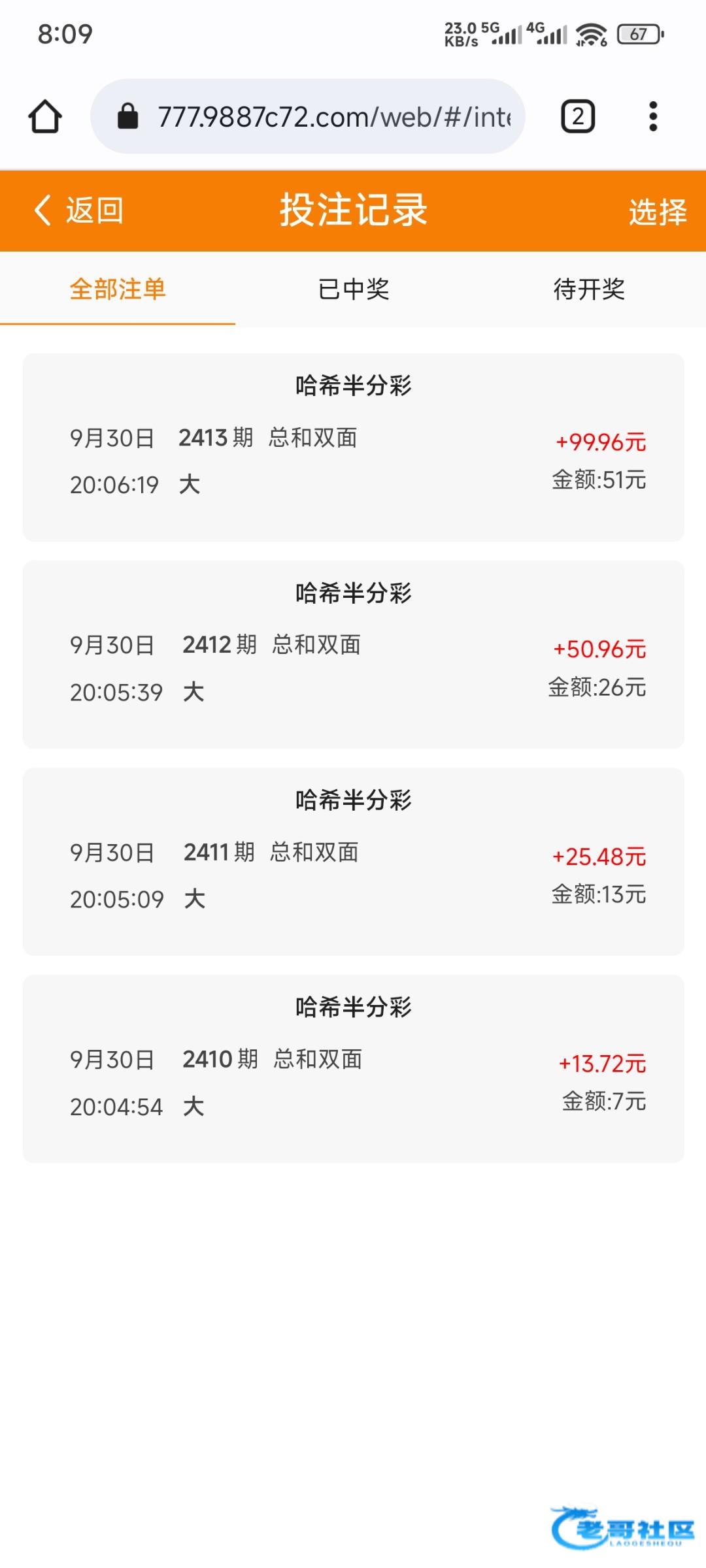The height and width of the screenshot is (1568, 706).
Task: Select the 全部注单 tab
Action: [x=118, y=289]
